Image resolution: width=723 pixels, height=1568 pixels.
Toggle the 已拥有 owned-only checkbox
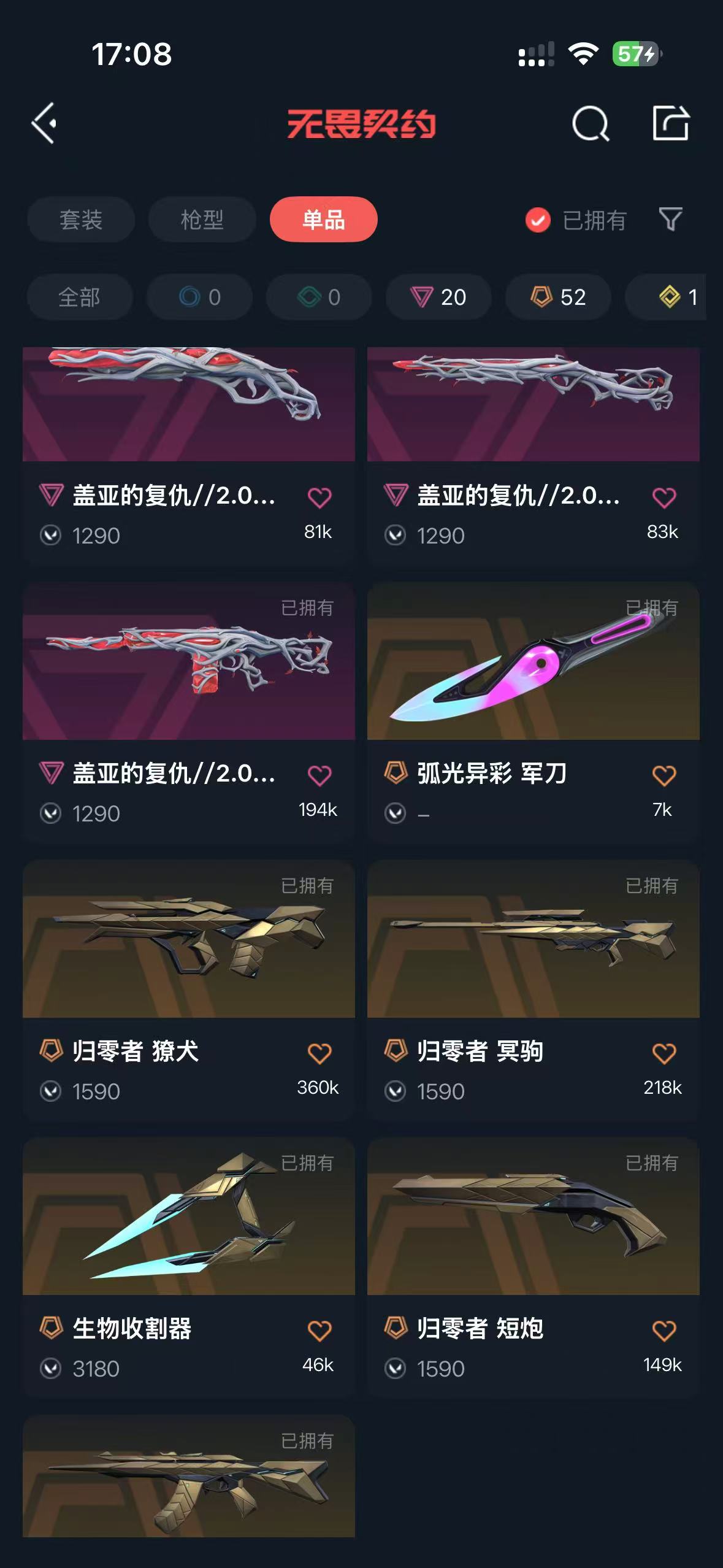tap(538, 220)
